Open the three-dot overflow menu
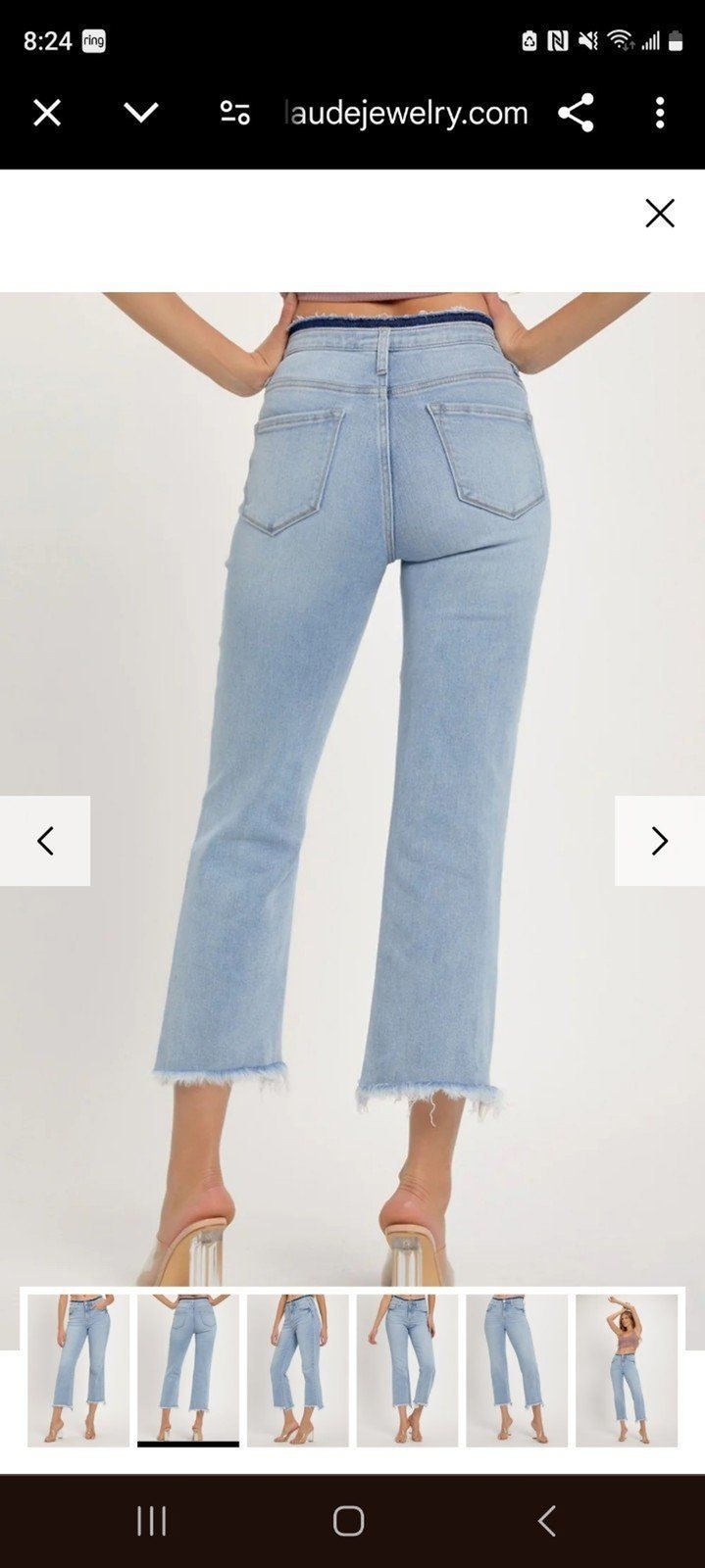This screenshot has height=1568, width=705. pyautogui.click(x=660, y=114)
